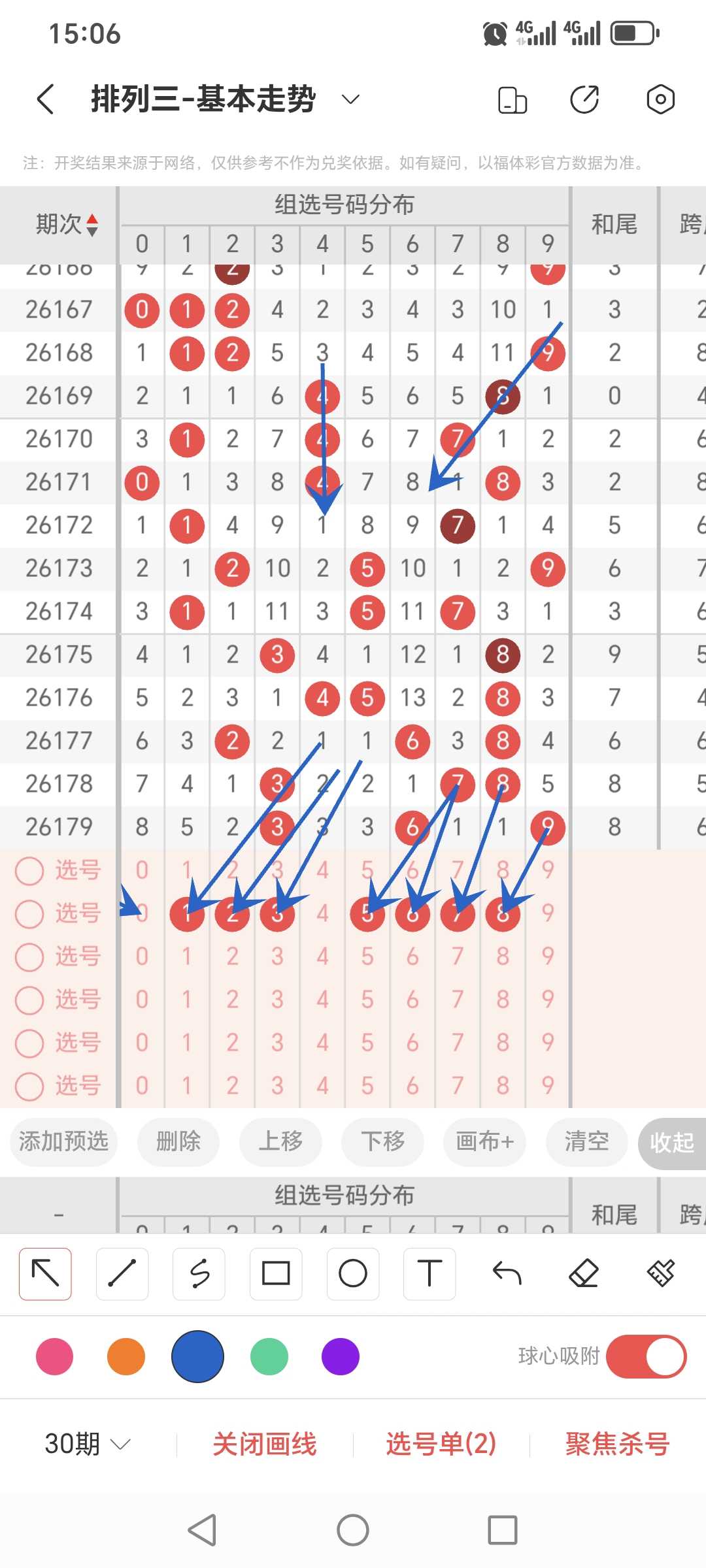Tap 删除 button
The image size is (706, 1568).
coord(178,1141)
